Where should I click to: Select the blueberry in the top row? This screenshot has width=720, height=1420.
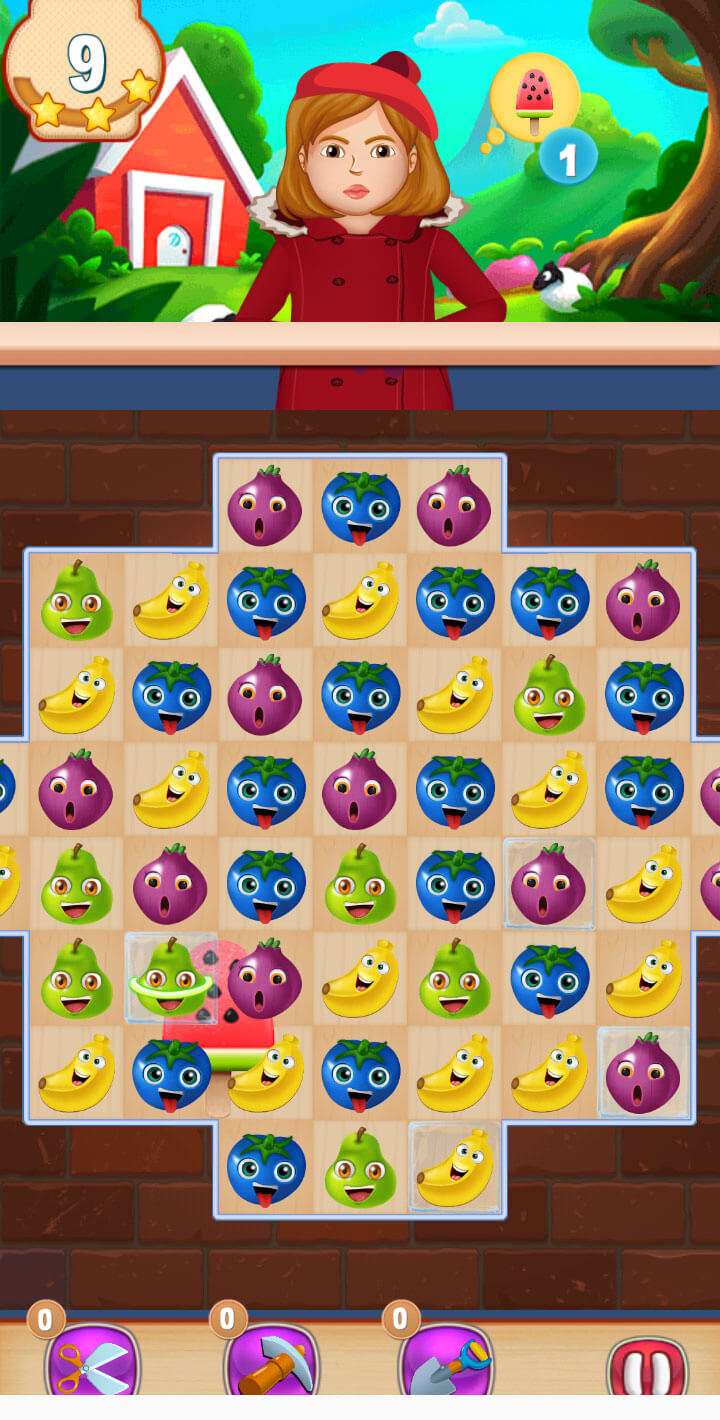[x=361, y=507]
